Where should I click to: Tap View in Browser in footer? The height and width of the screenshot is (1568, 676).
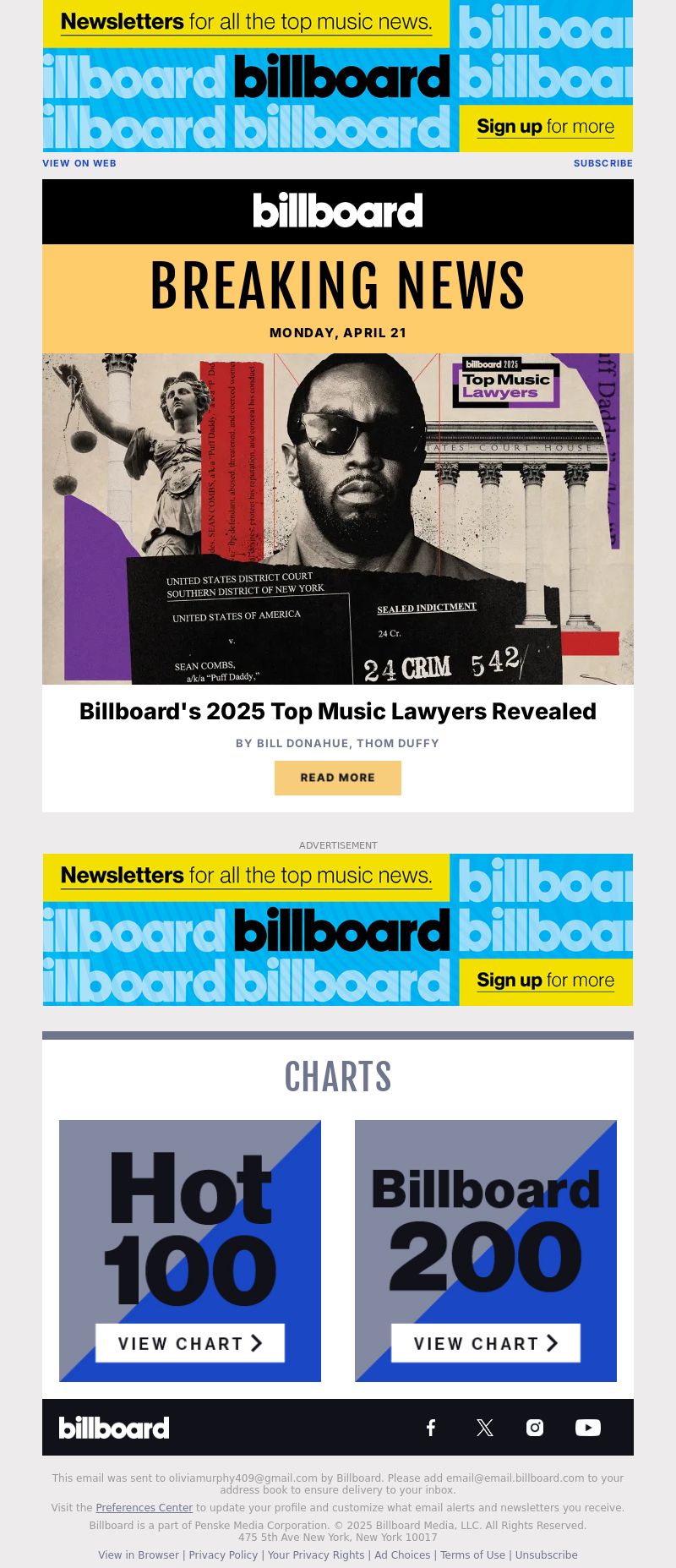pos(139,1555)
